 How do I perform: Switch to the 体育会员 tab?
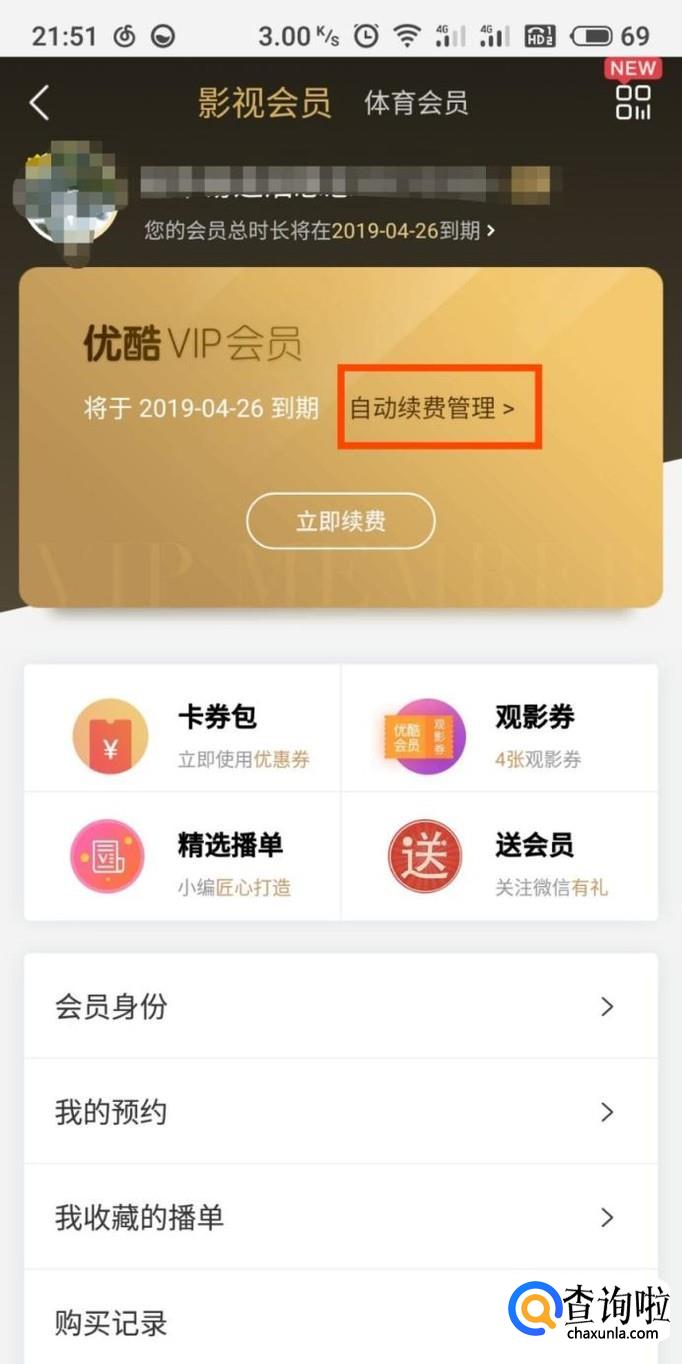click(416, 103)
